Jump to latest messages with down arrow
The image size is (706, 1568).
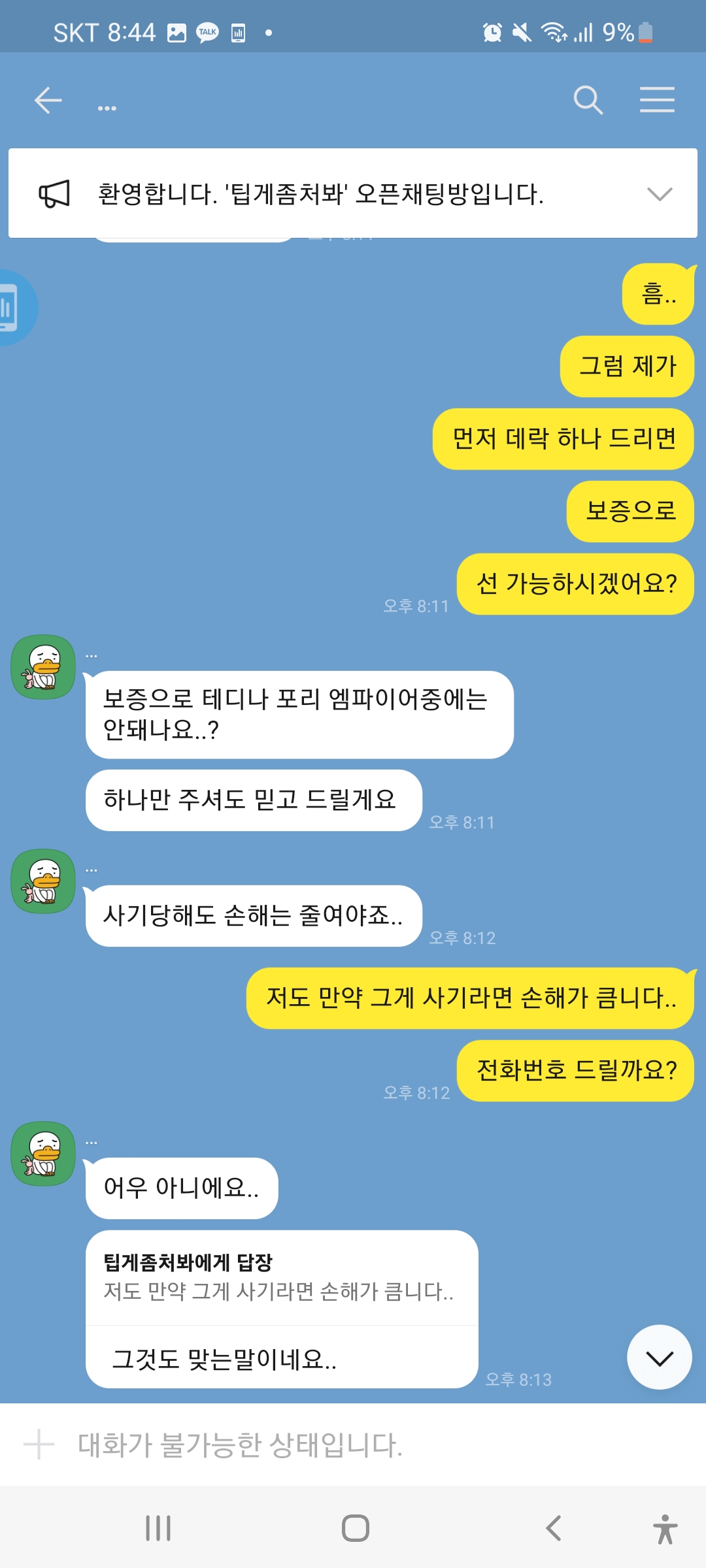[659, 1358]
